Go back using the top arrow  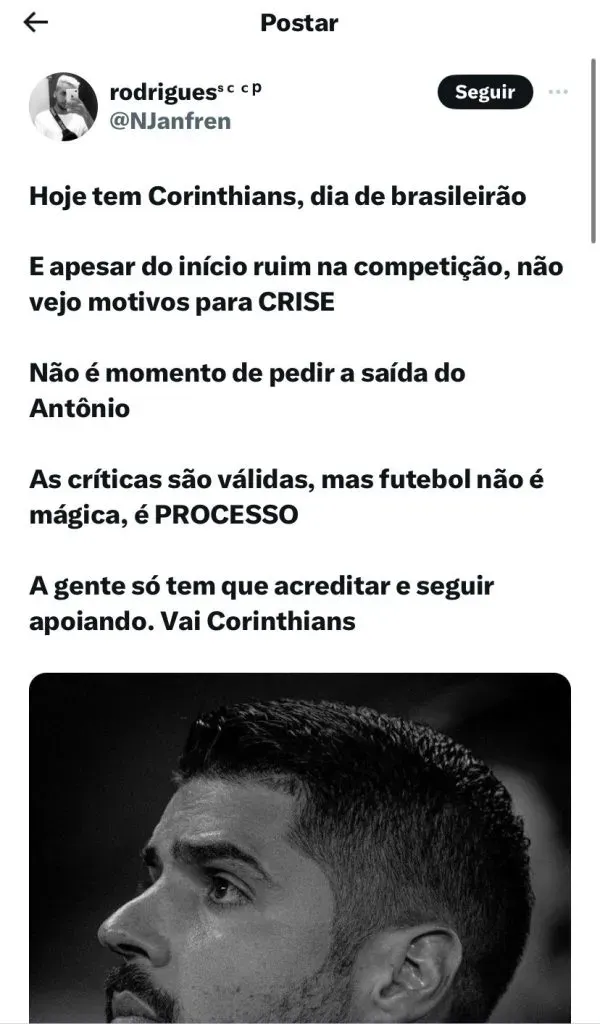click(36, 23)
